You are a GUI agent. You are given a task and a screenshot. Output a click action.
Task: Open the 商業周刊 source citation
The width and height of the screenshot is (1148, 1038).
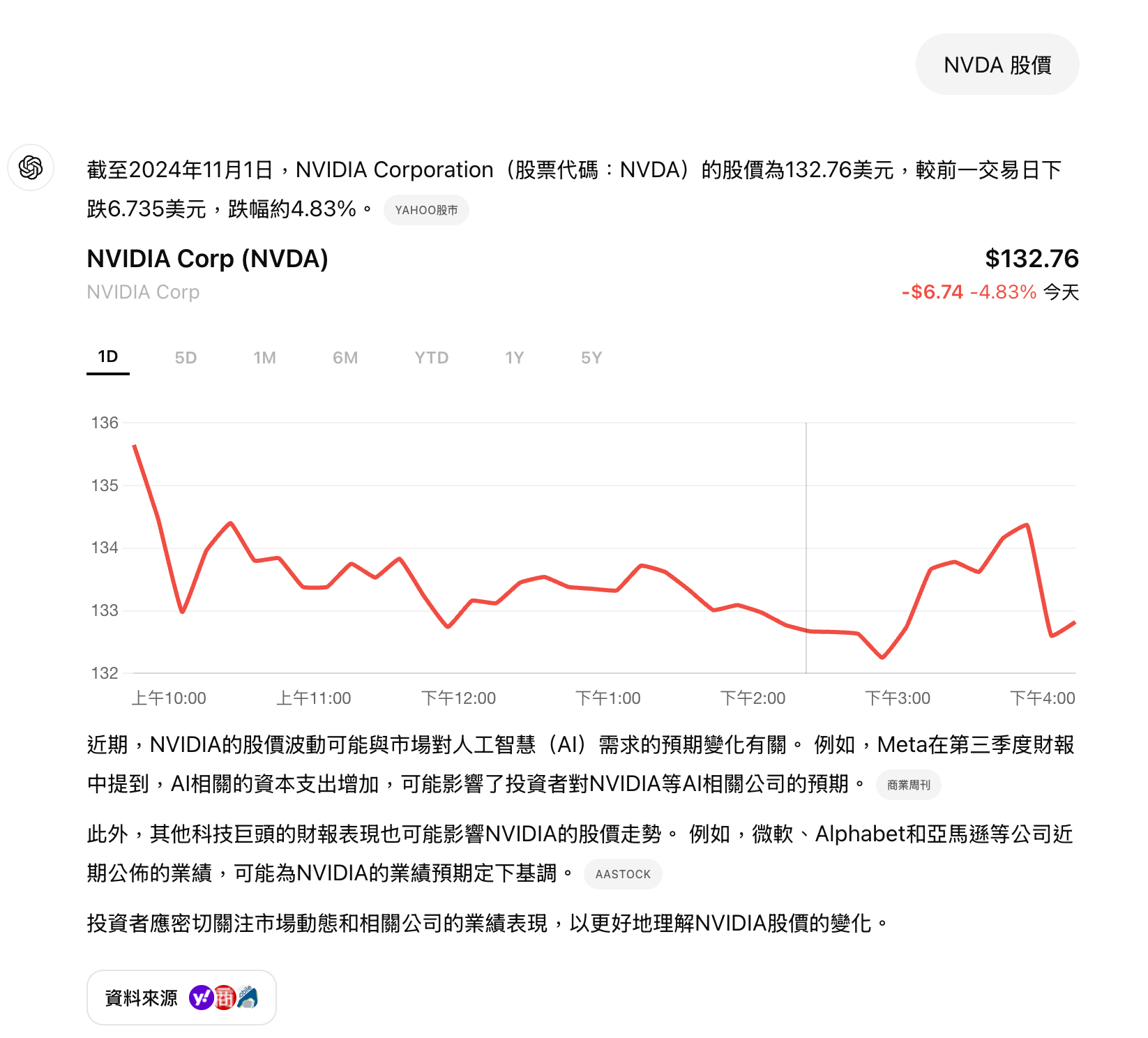point(908,785)
